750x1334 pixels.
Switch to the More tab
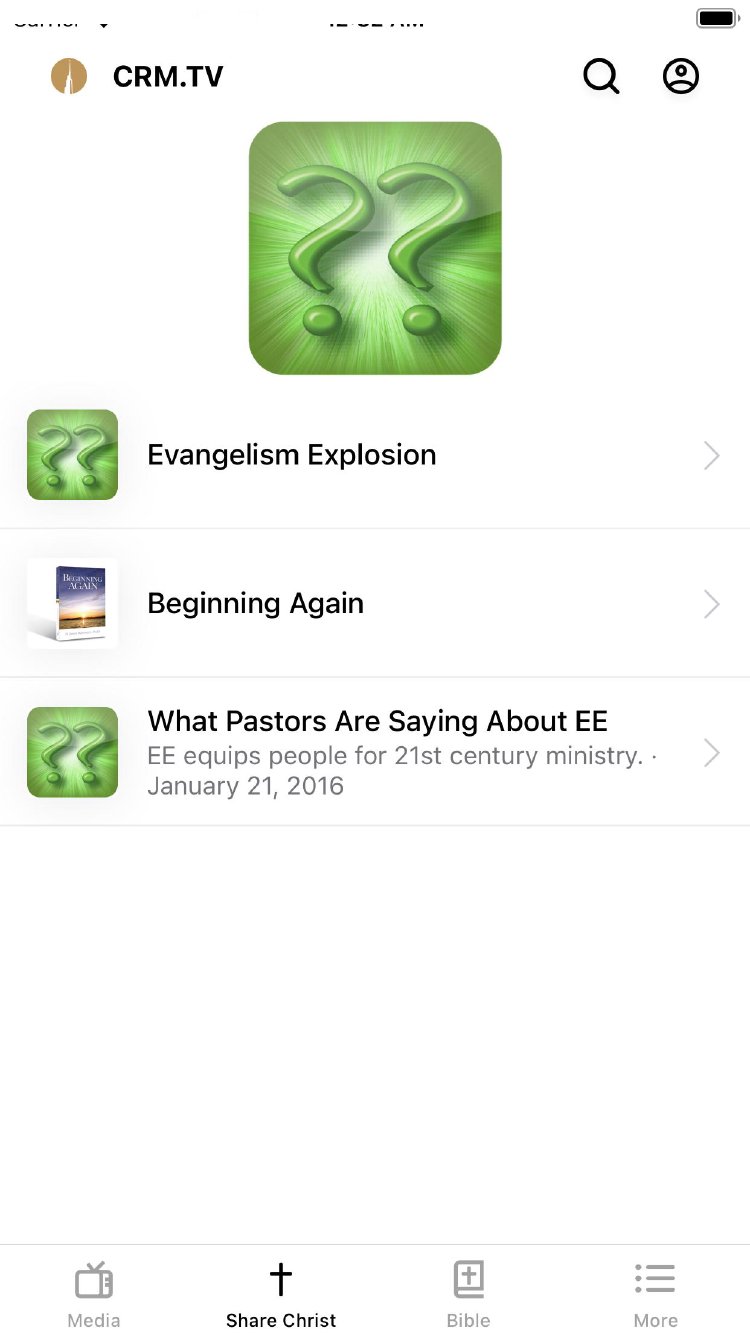coord(655,1294)
